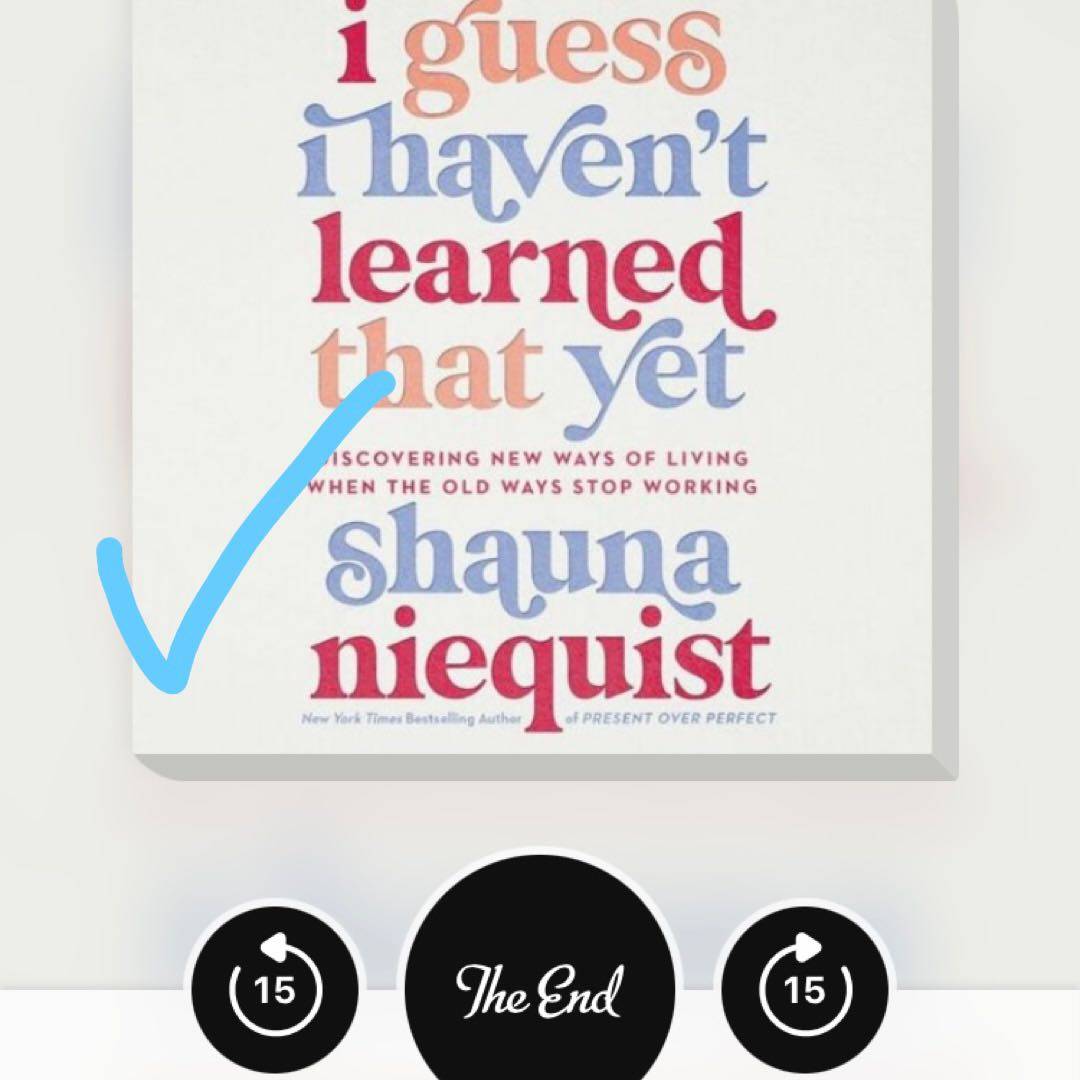
Task: Rewind the audiobook 15 seconds
Action: (275, 988)
